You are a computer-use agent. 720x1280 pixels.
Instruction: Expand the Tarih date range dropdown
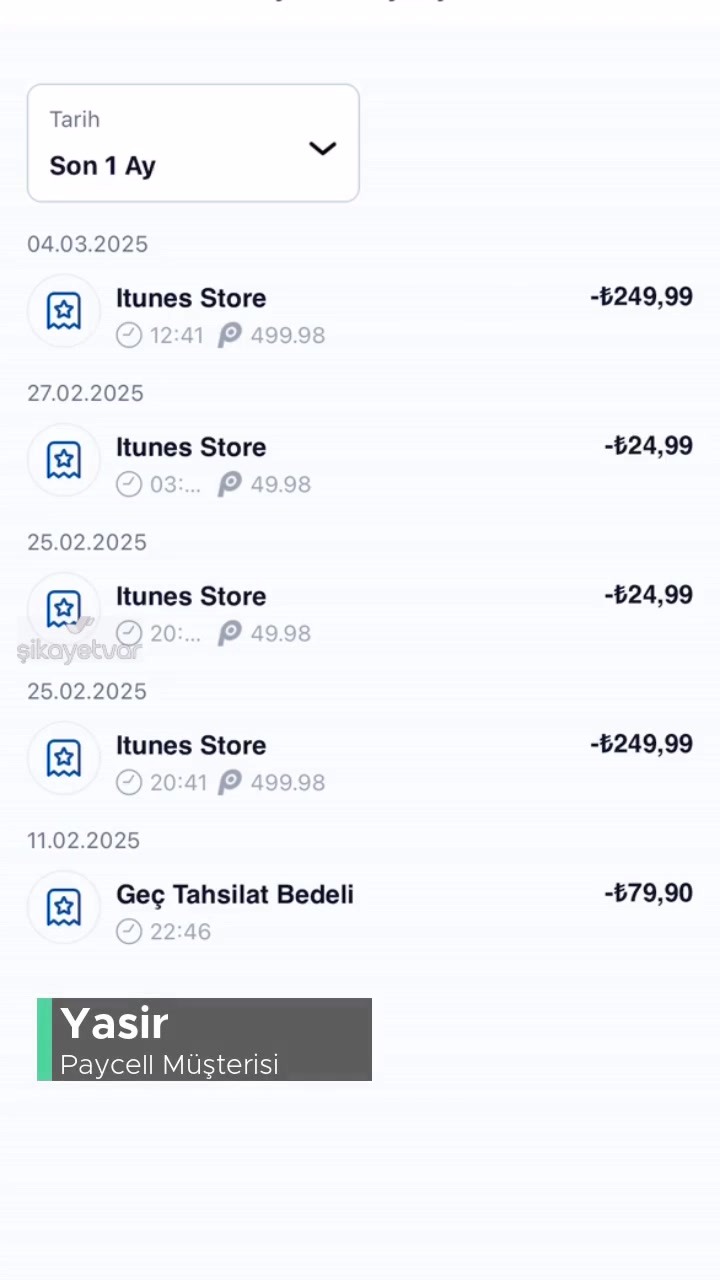[193, 143]
